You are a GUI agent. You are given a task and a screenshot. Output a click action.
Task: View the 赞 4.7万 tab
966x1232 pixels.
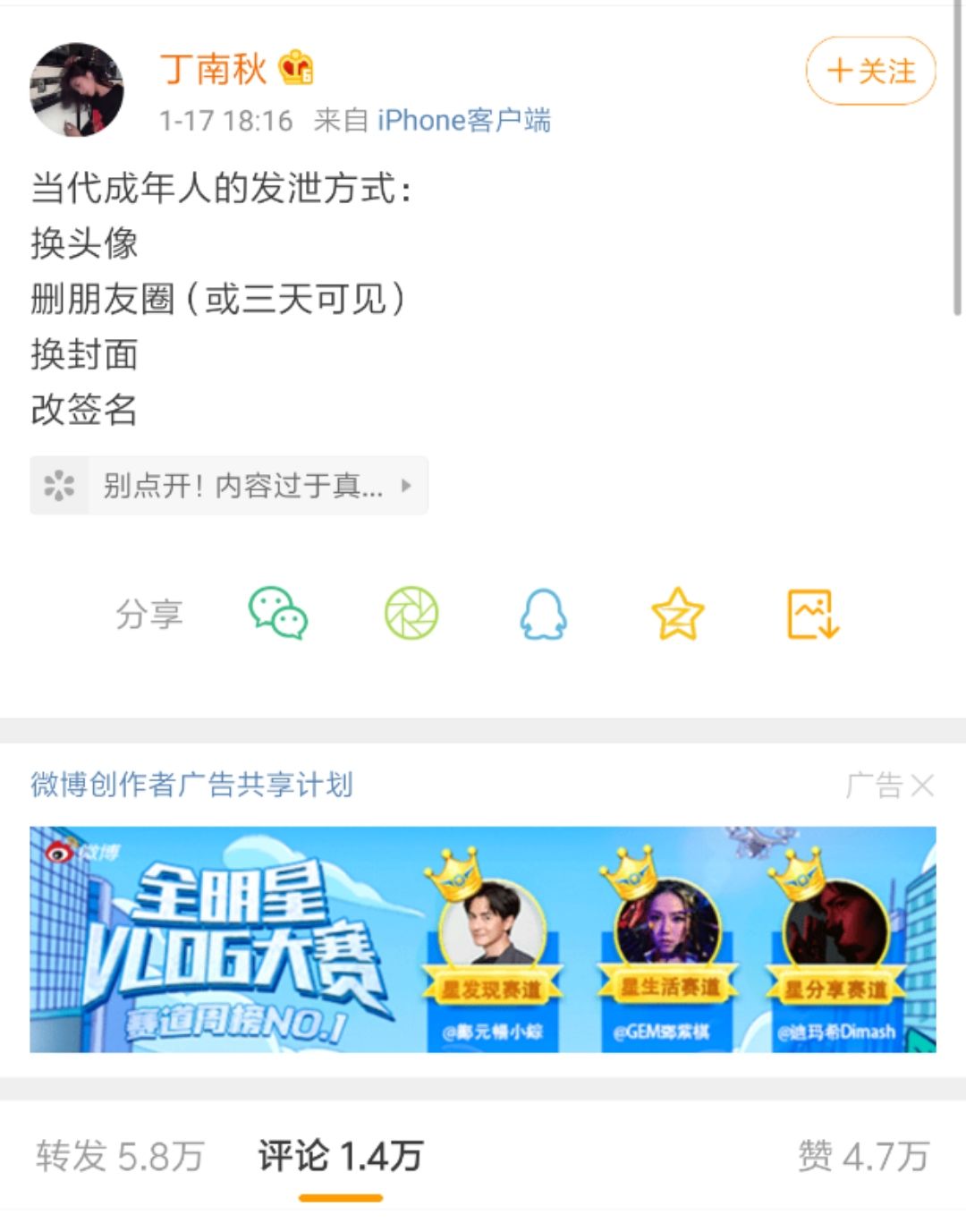pyautogui.click(x=863, y=1156)
